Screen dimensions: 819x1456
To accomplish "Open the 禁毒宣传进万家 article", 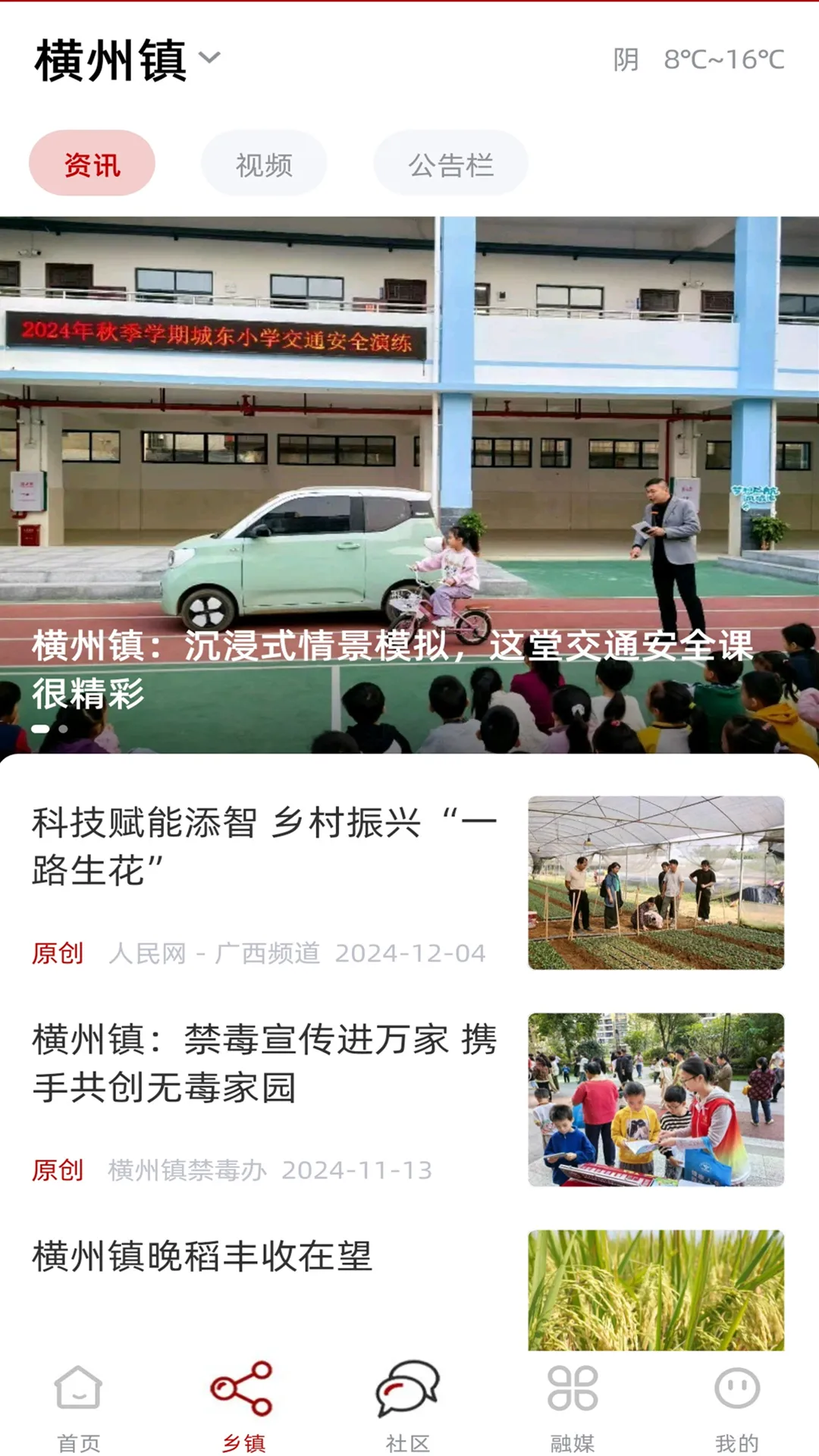I will pyautogui.click(x=264, y=1063).
